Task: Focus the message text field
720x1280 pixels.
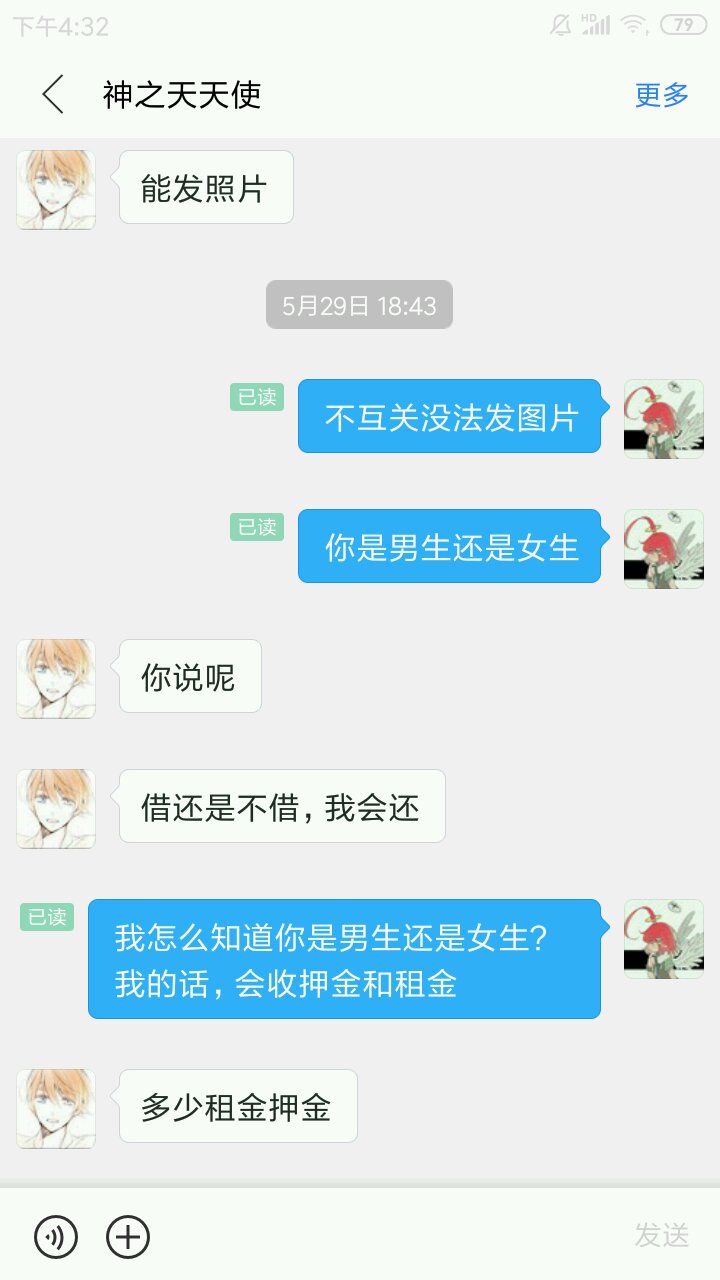Action: point(390,1237)
